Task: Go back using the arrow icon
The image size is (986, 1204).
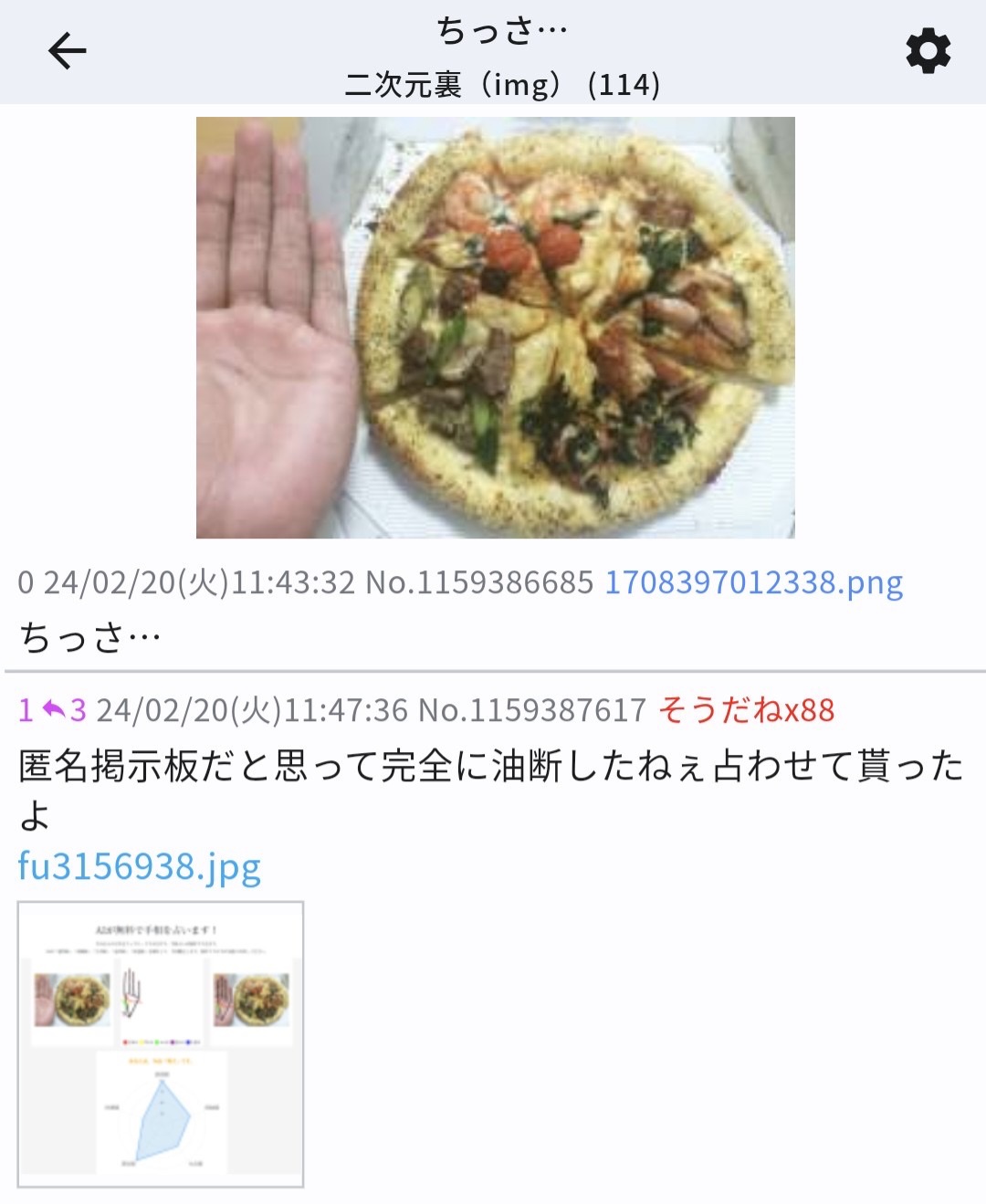Action: pos(67,51)
